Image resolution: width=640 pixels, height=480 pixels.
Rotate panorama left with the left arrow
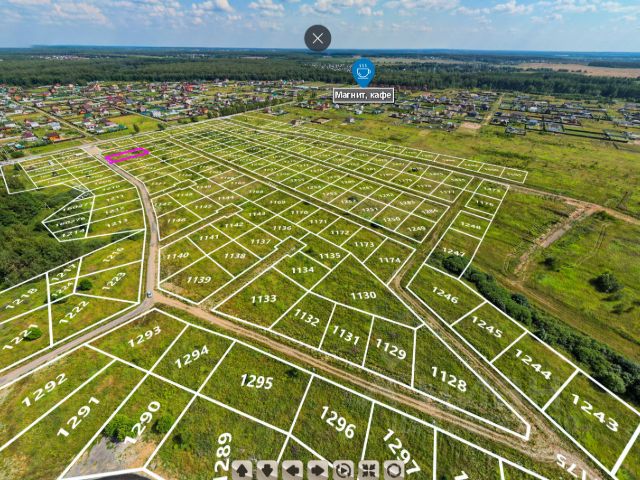tap(292, 470)
